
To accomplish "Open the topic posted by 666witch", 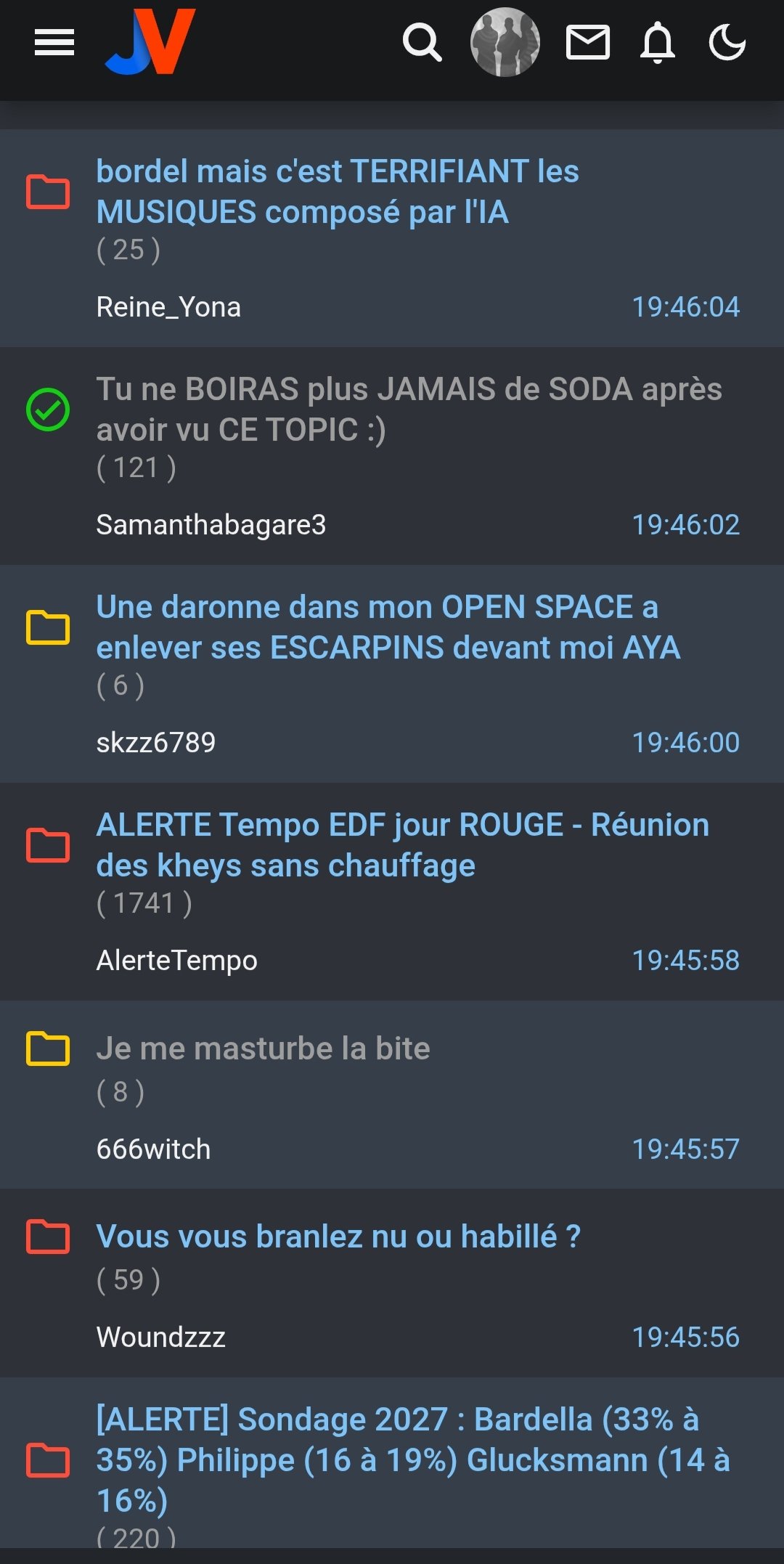I will [x=263, y=1048].
